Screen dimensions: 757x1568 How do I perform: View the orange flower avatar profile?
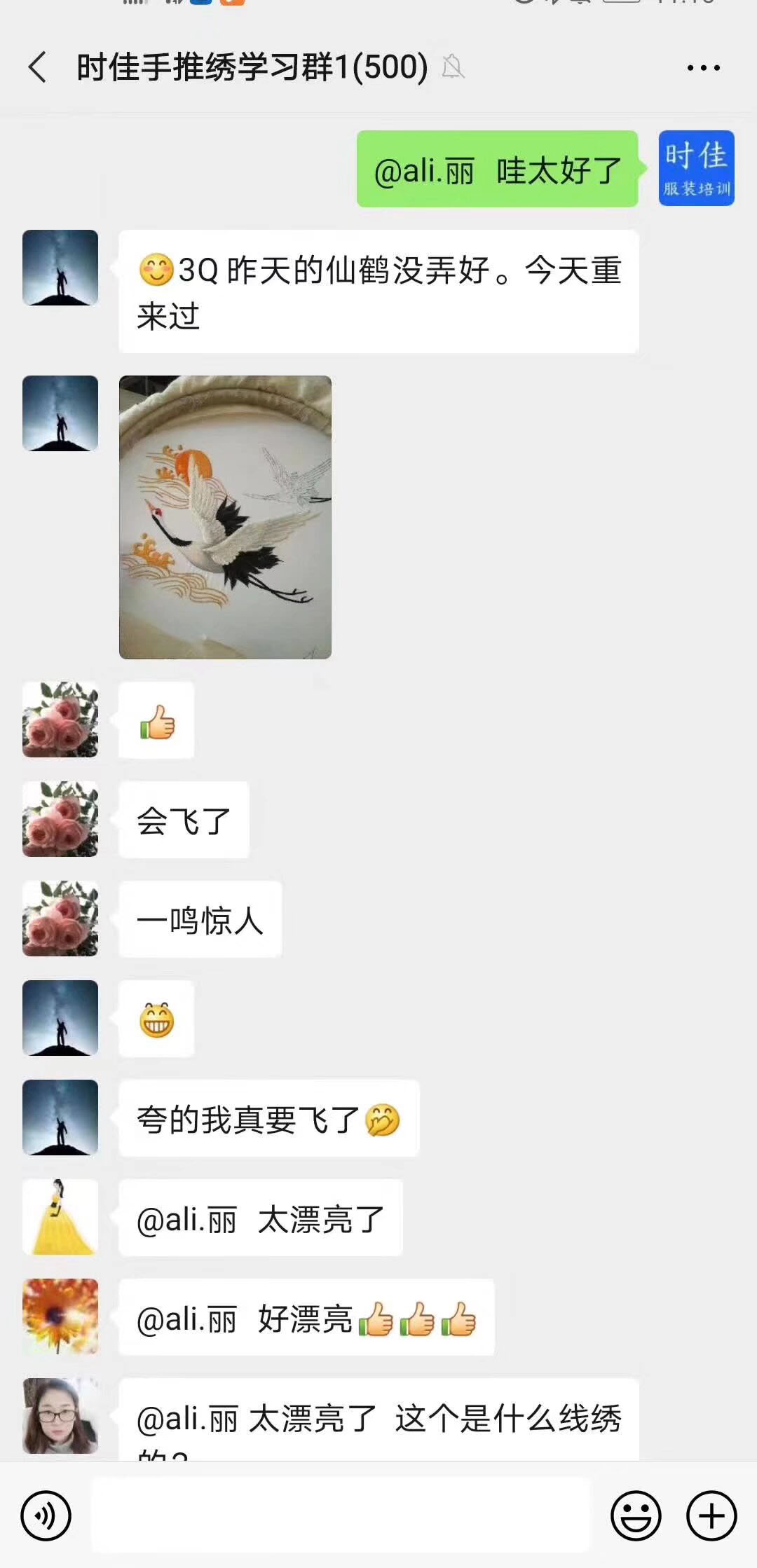point(60,1316)
